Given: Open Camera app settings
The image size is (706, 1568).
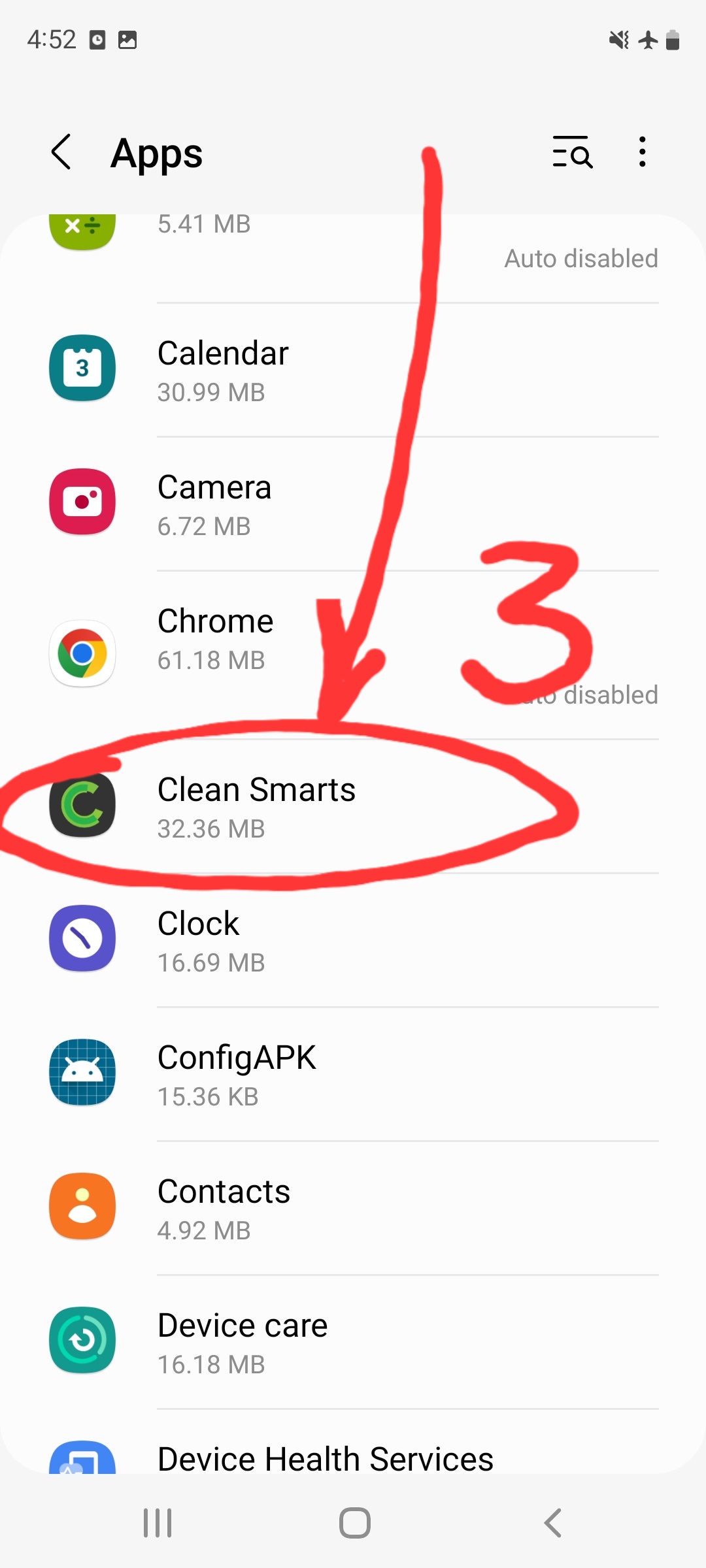Looking at the screenshot, I should click(x=353, y=504).
